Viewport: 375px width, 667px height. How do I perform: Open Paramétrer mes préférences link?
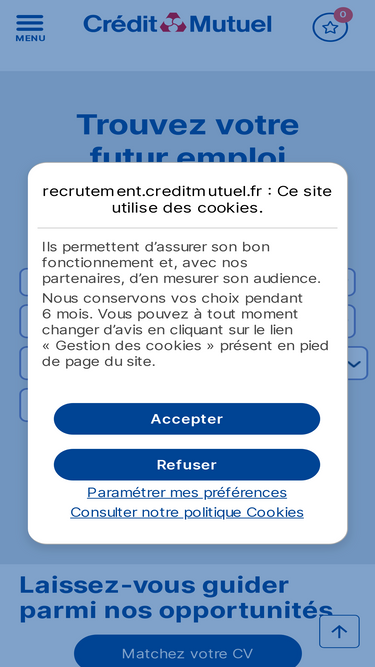tap(187, 493)
